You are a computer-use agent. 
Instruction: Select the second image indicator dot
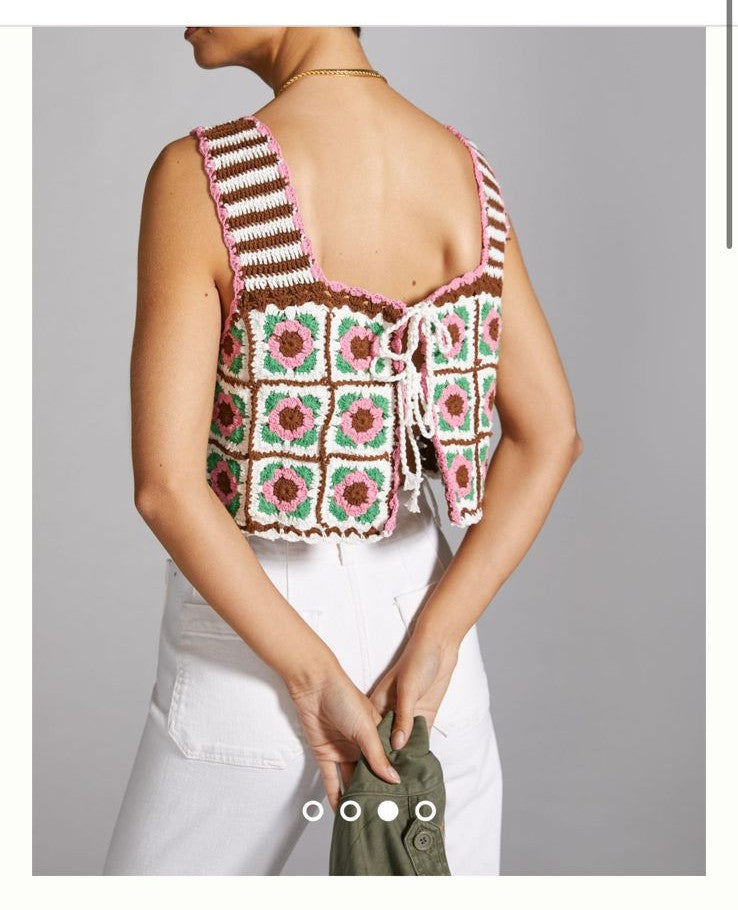point(350,810)
